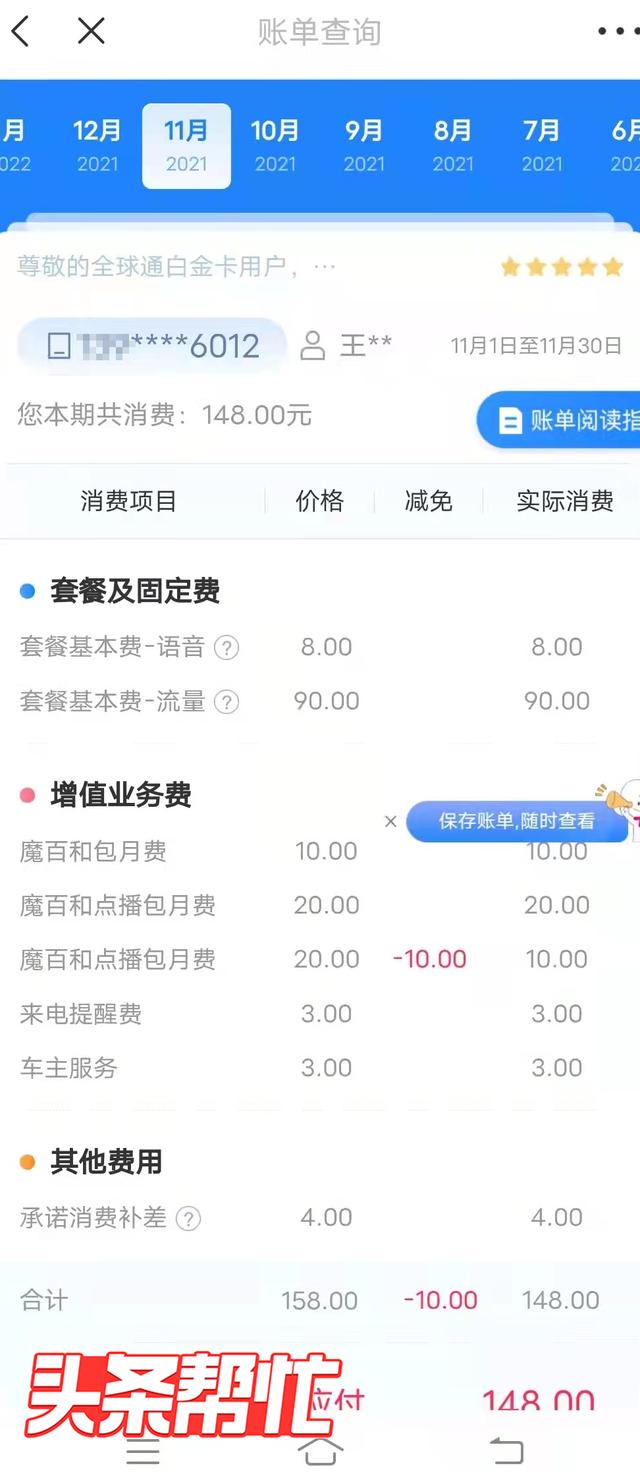Switch to 8月 2021 bill
Image resolution: width=640 pixels, height=1478 pixels.
(x=453, y=145)
